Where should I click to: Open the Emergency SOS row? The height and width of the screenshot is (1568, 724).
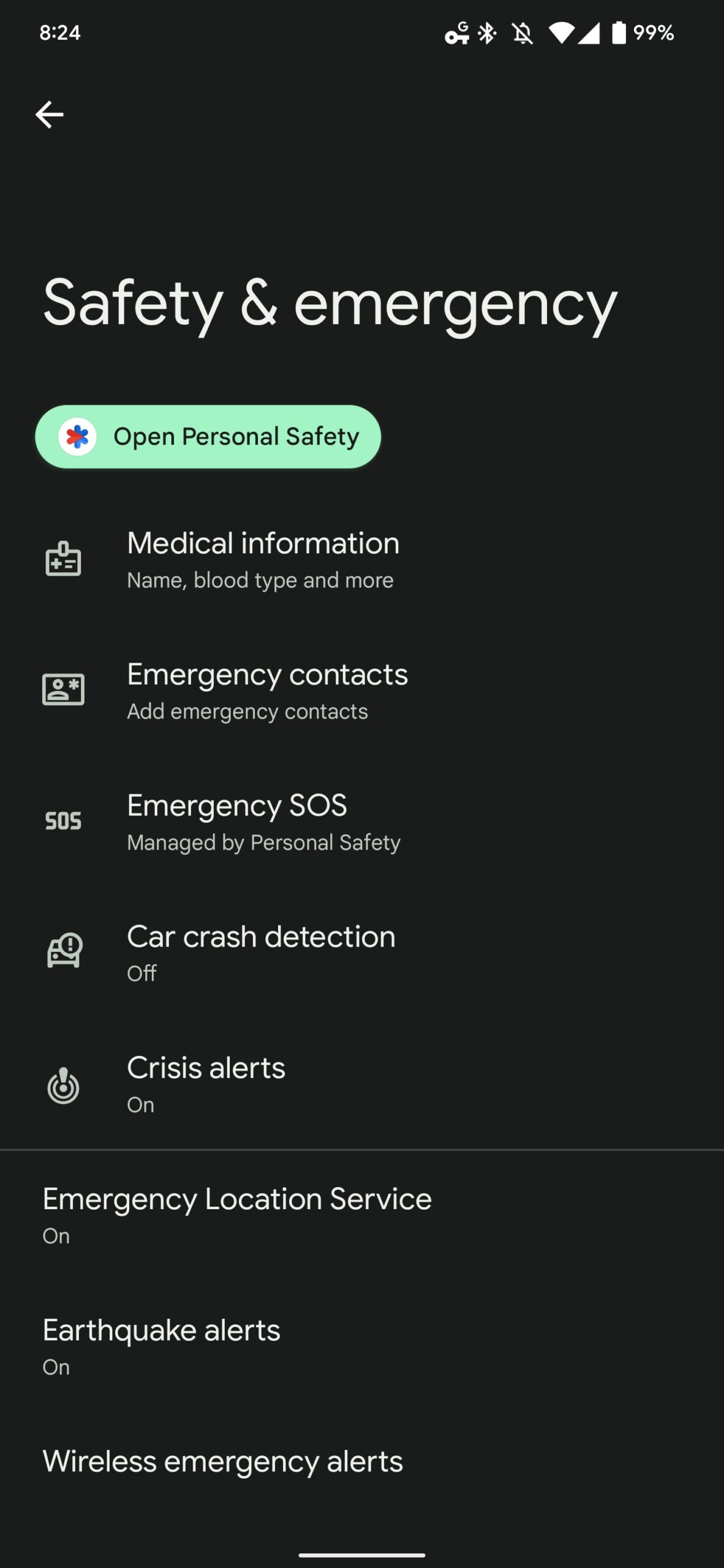[x=263, y=822]
